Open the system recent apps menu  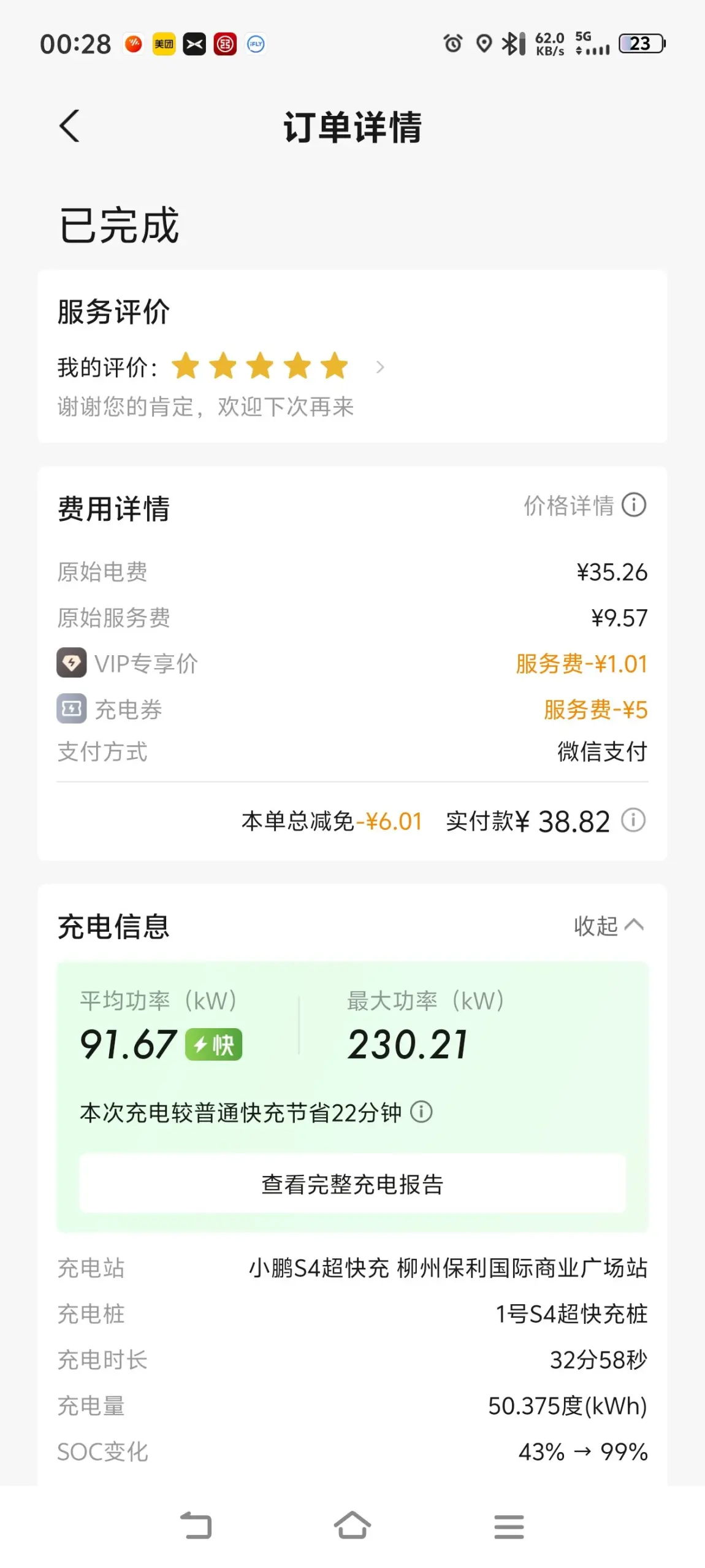[x=509, y=1526]
